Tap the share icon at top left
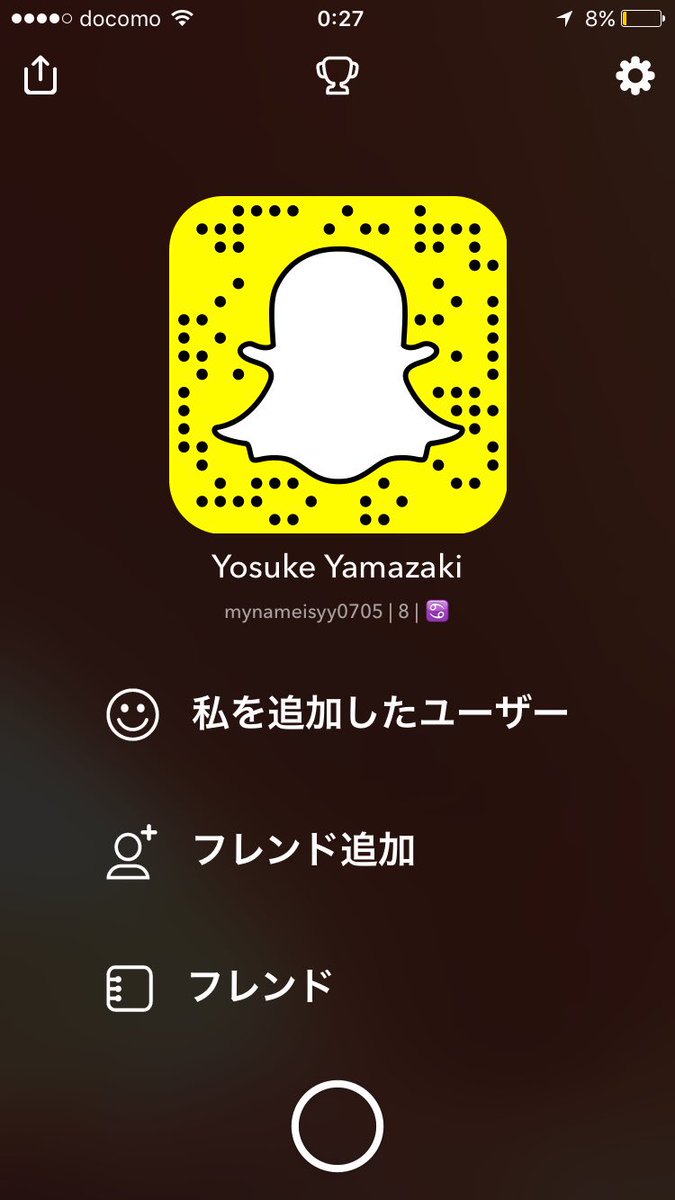 (40, 76)
